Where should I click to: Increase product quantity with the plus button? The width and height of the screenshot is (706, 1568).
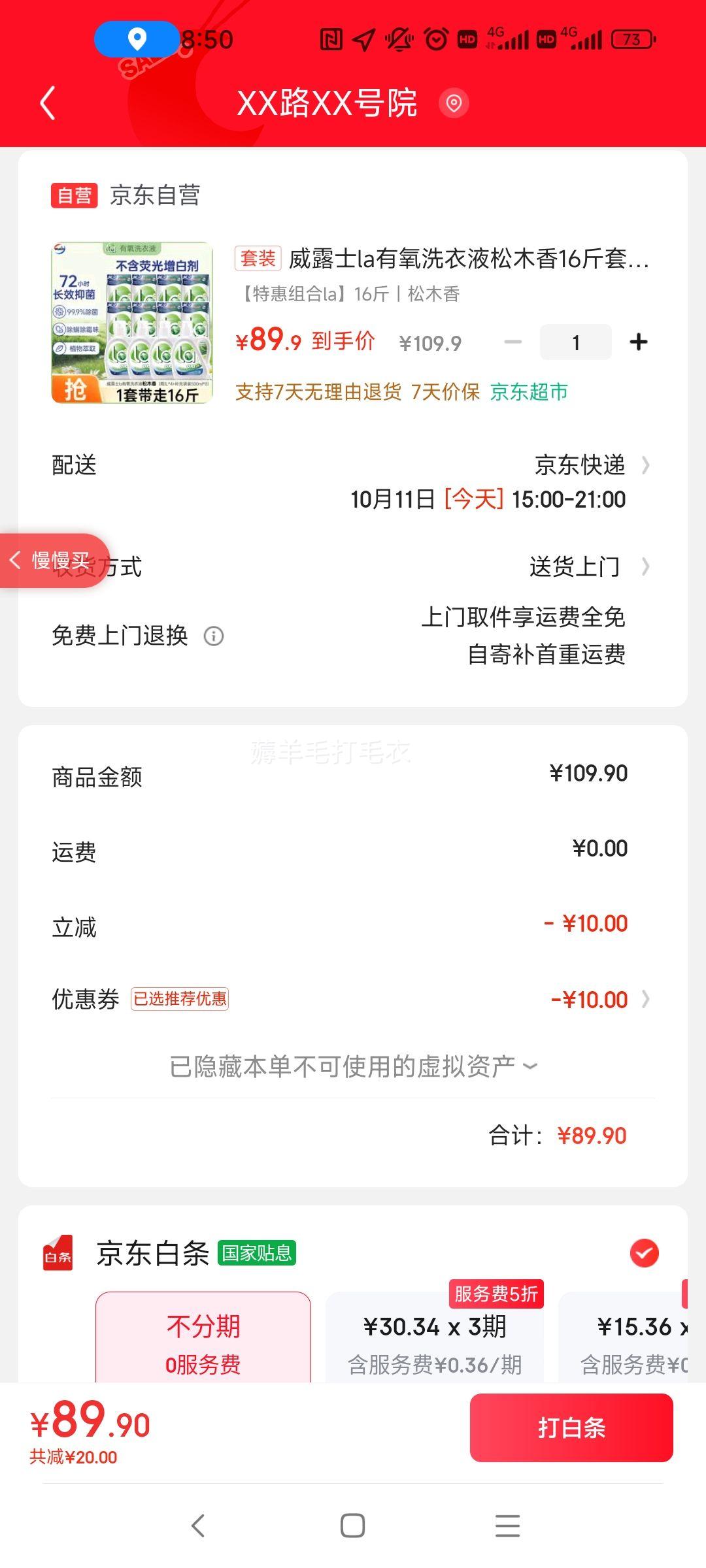(638, 342)
